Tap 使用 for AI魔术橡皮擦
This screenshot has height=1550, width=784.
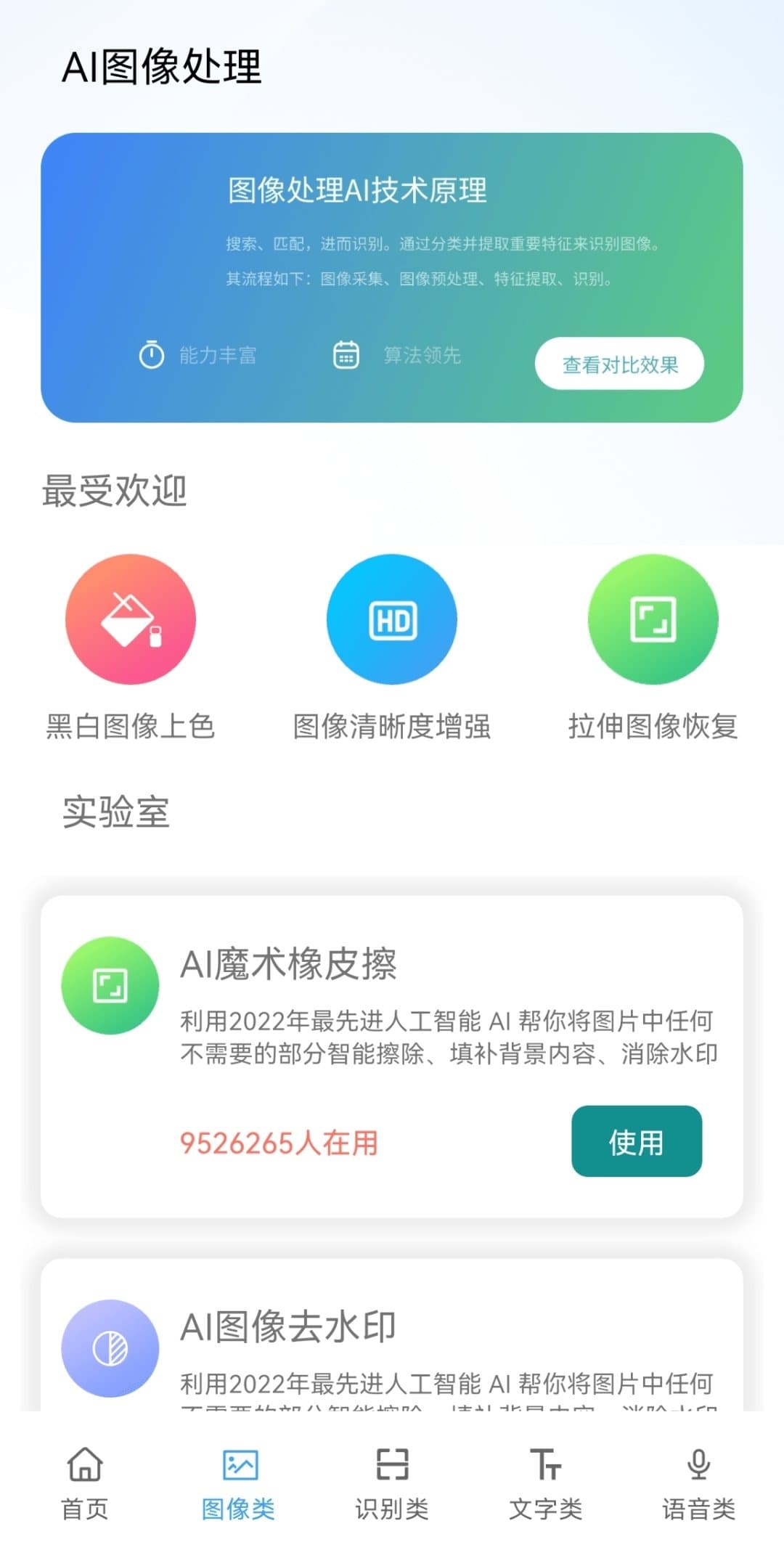(x=636, y=1141)
